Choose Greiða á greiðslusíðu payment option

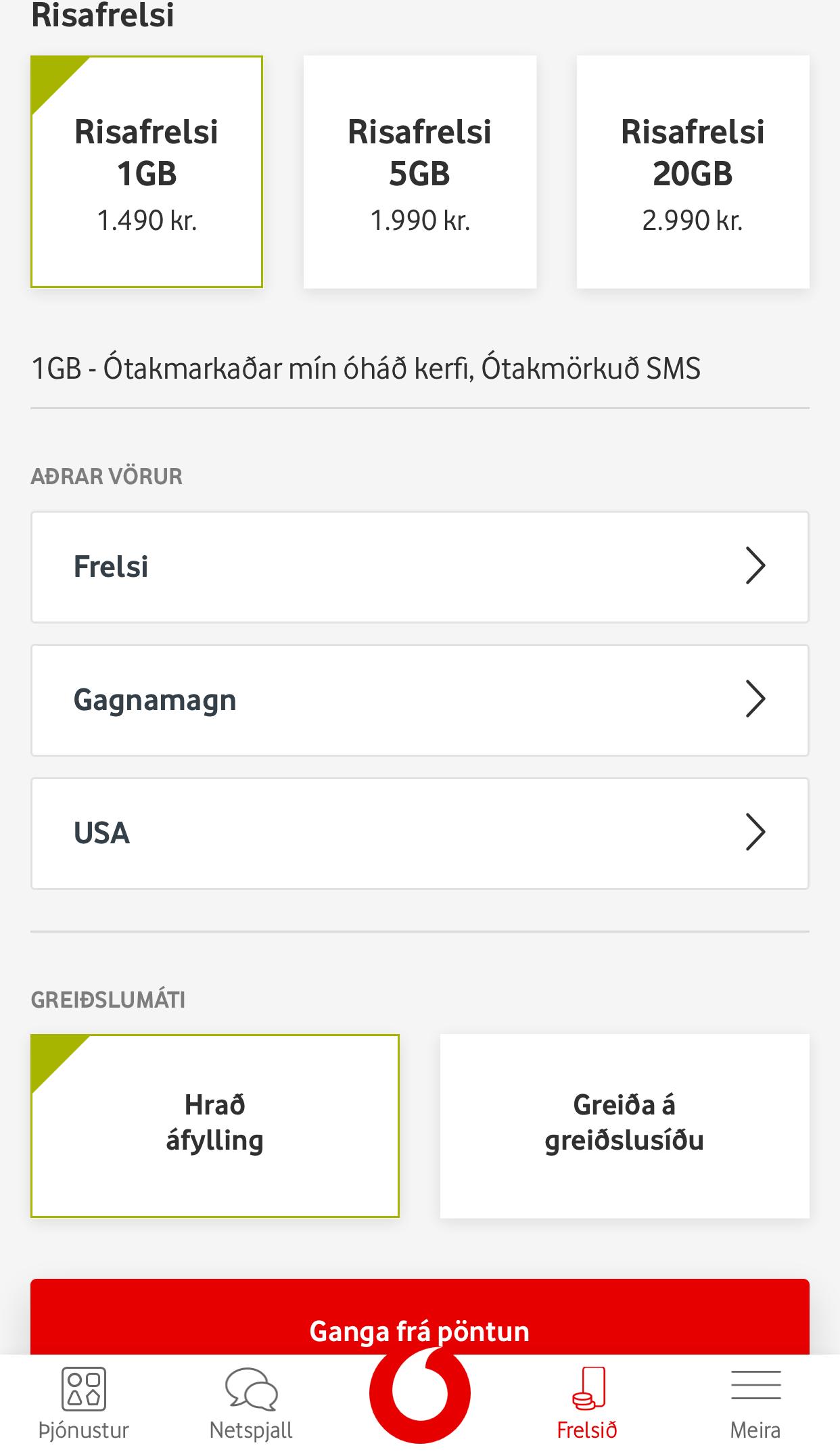coord(624,1125)
